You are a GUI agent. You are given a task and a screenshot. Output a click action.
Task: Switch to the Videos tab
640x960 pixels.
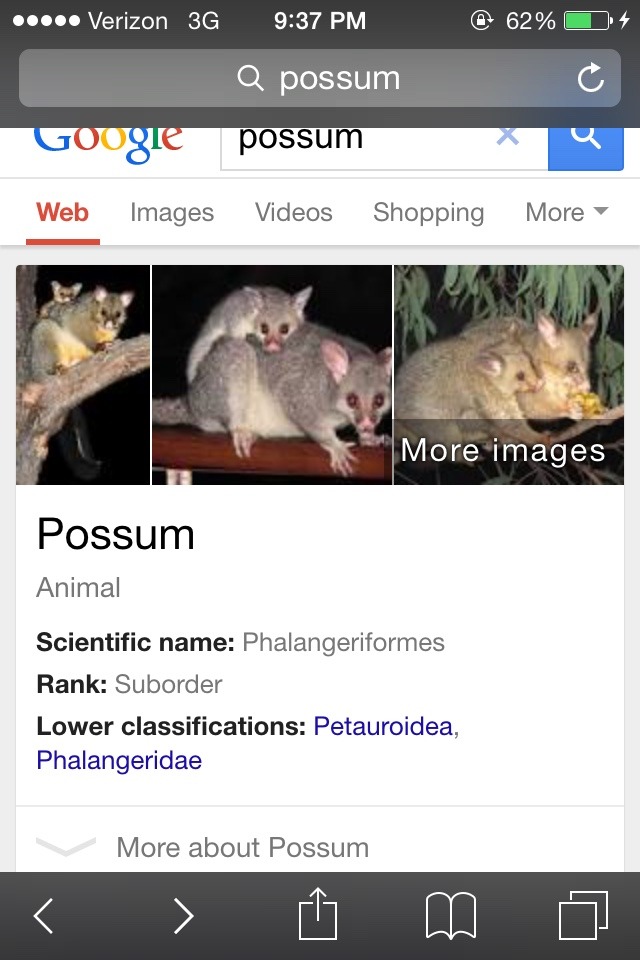coord(293,212)
